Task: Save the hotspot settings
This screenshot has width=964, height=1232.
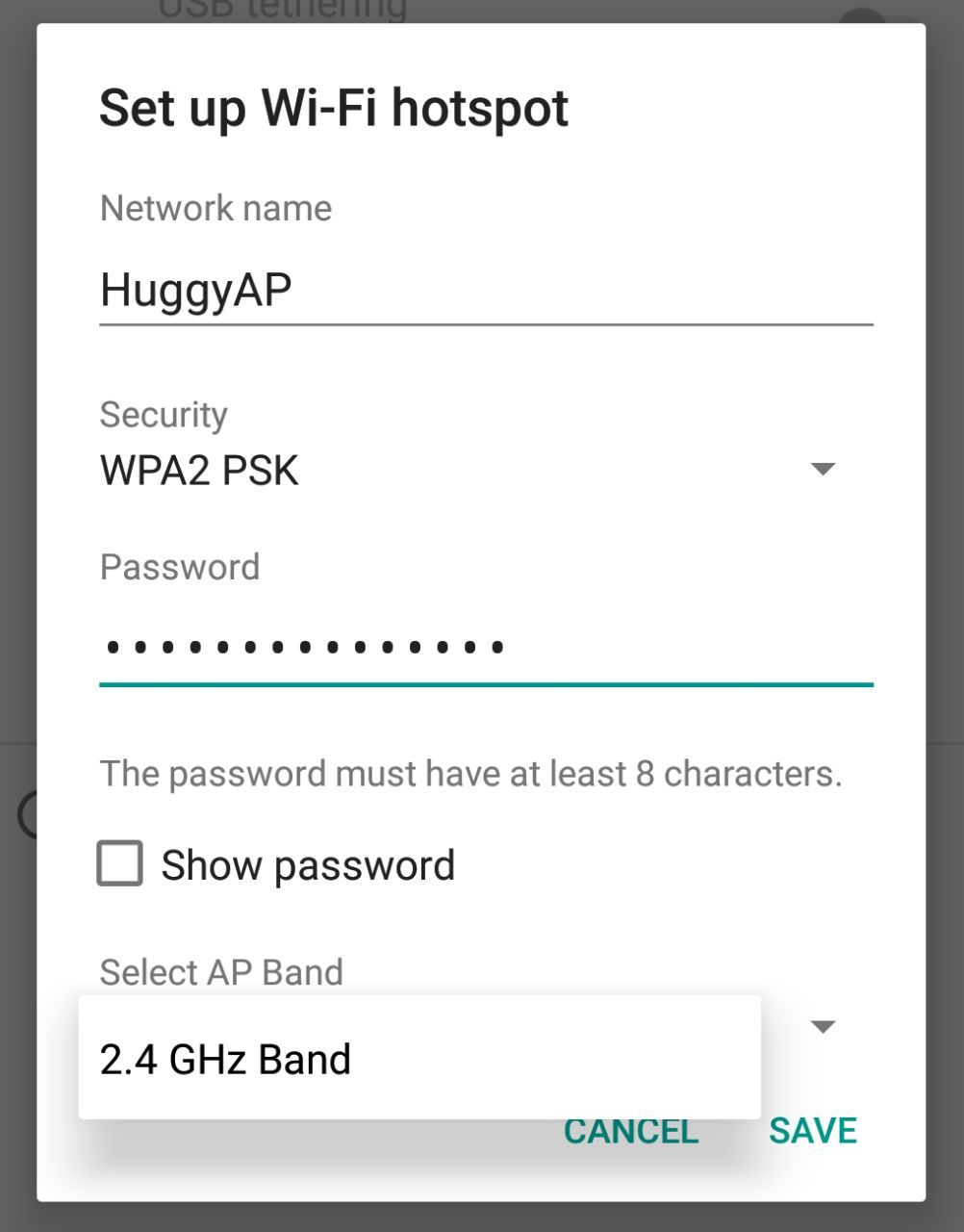Action: [x=812, y=1132]
